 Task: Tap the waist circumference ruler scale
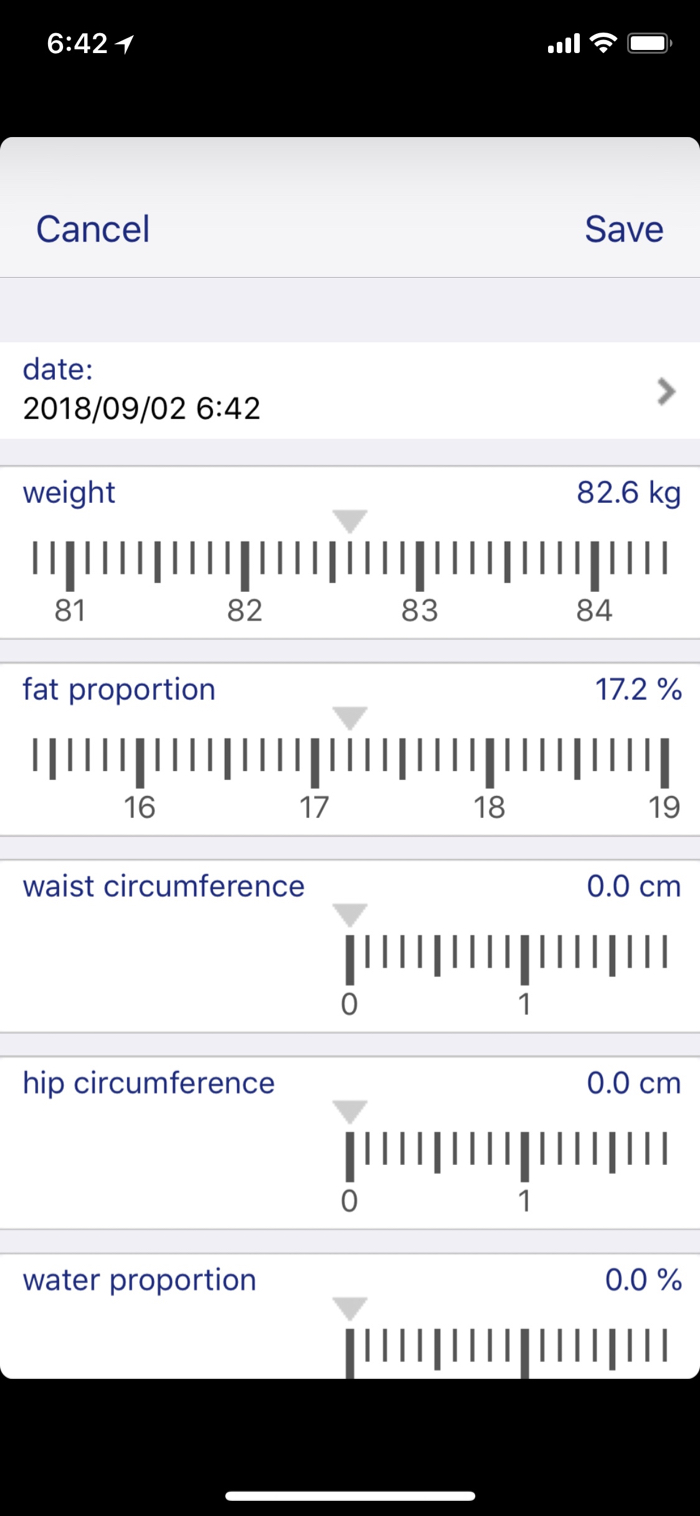[506, 958]
